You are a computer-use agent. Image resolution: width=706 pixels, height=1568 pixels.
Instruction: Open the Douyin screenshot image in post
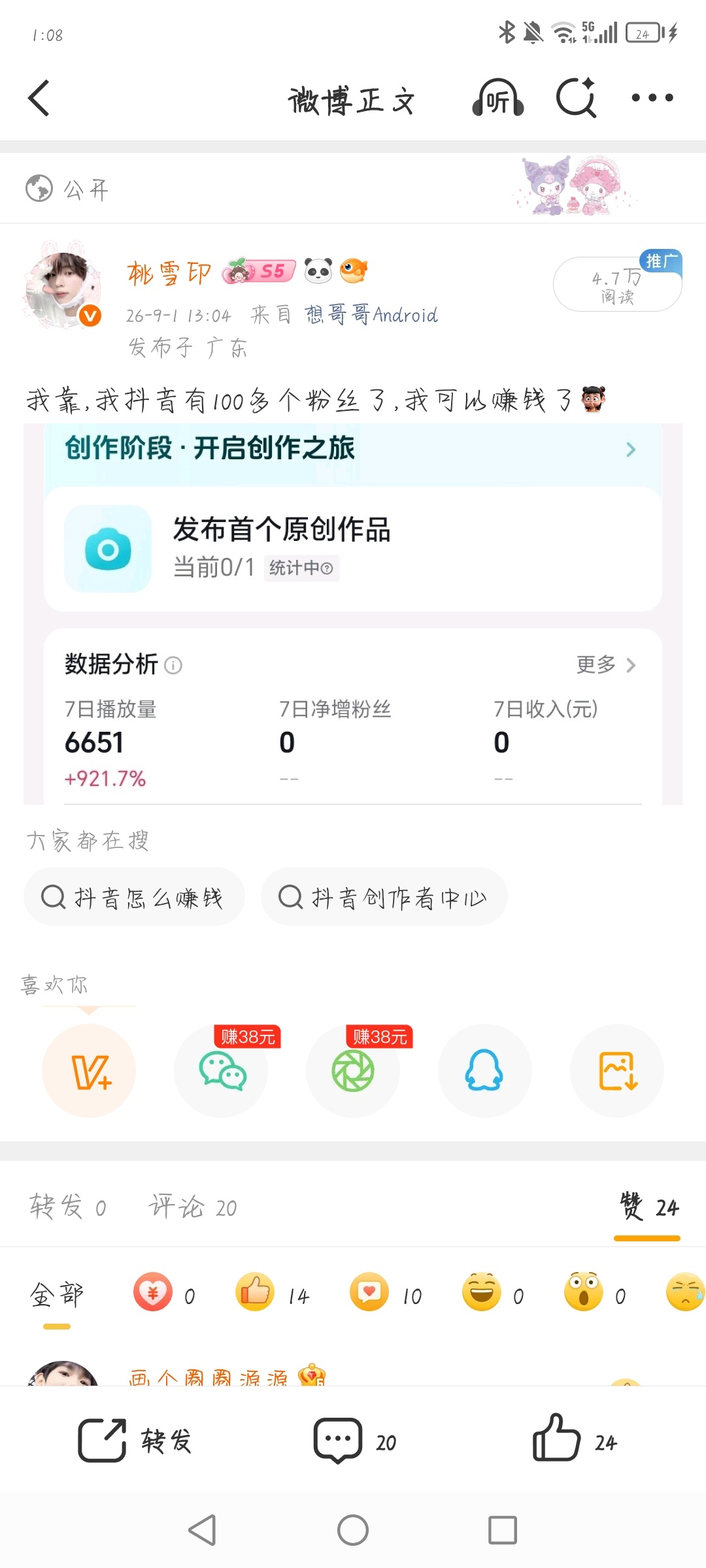coord(353,613)
